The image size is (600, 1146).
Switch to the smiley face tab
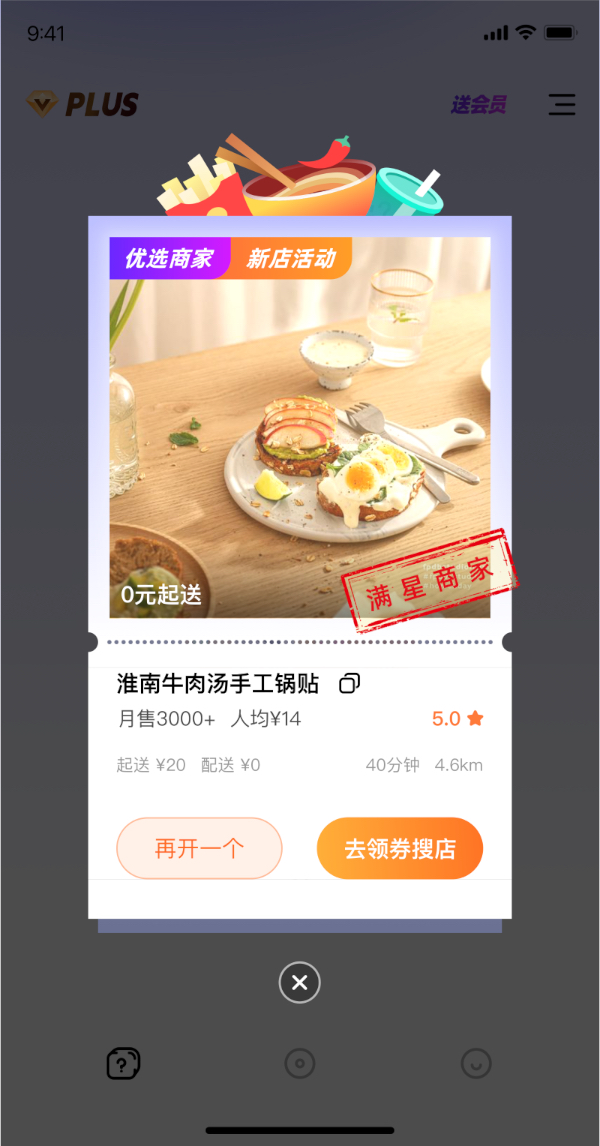pos(477,1063)
